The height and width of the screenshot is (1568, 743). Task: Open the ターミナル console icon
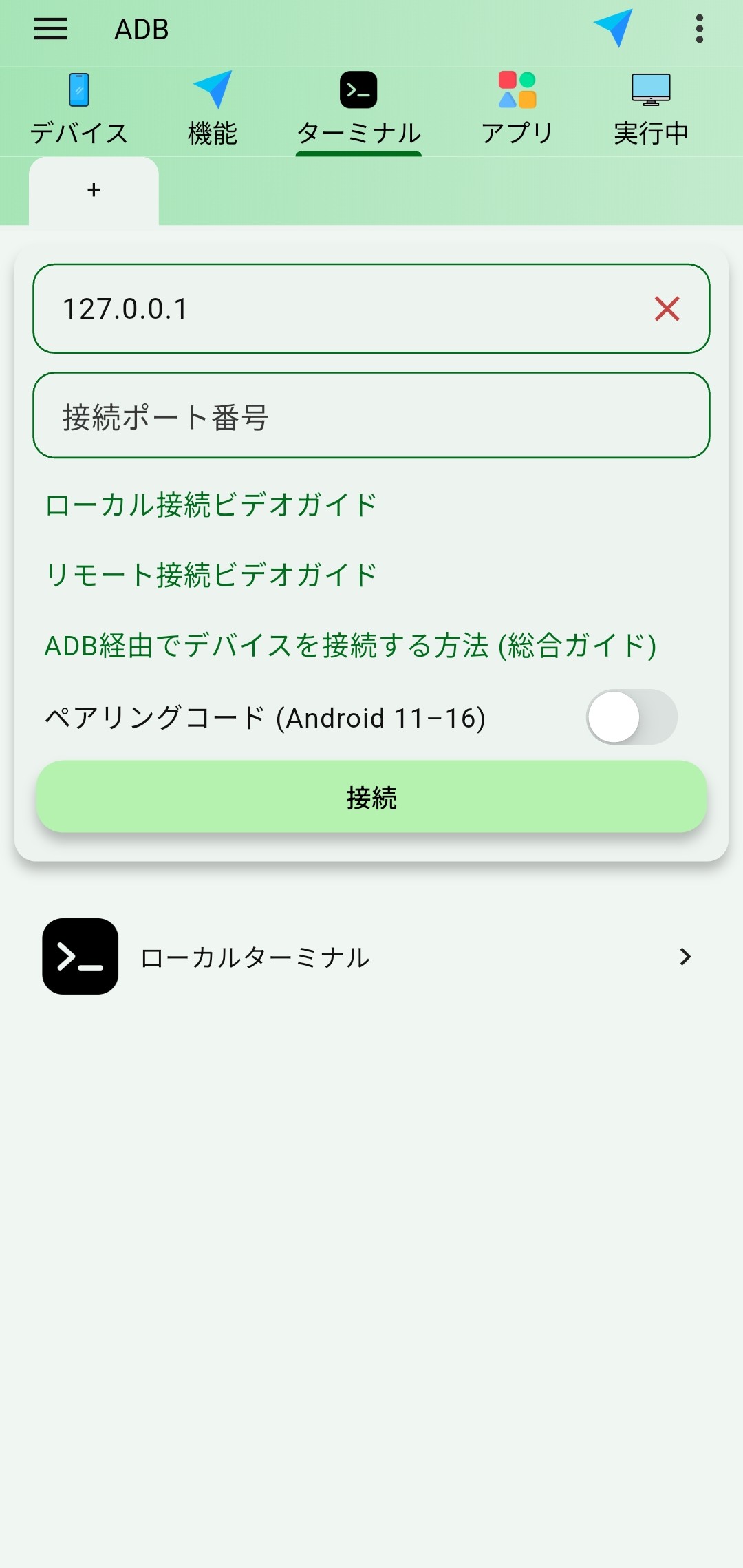358,89
